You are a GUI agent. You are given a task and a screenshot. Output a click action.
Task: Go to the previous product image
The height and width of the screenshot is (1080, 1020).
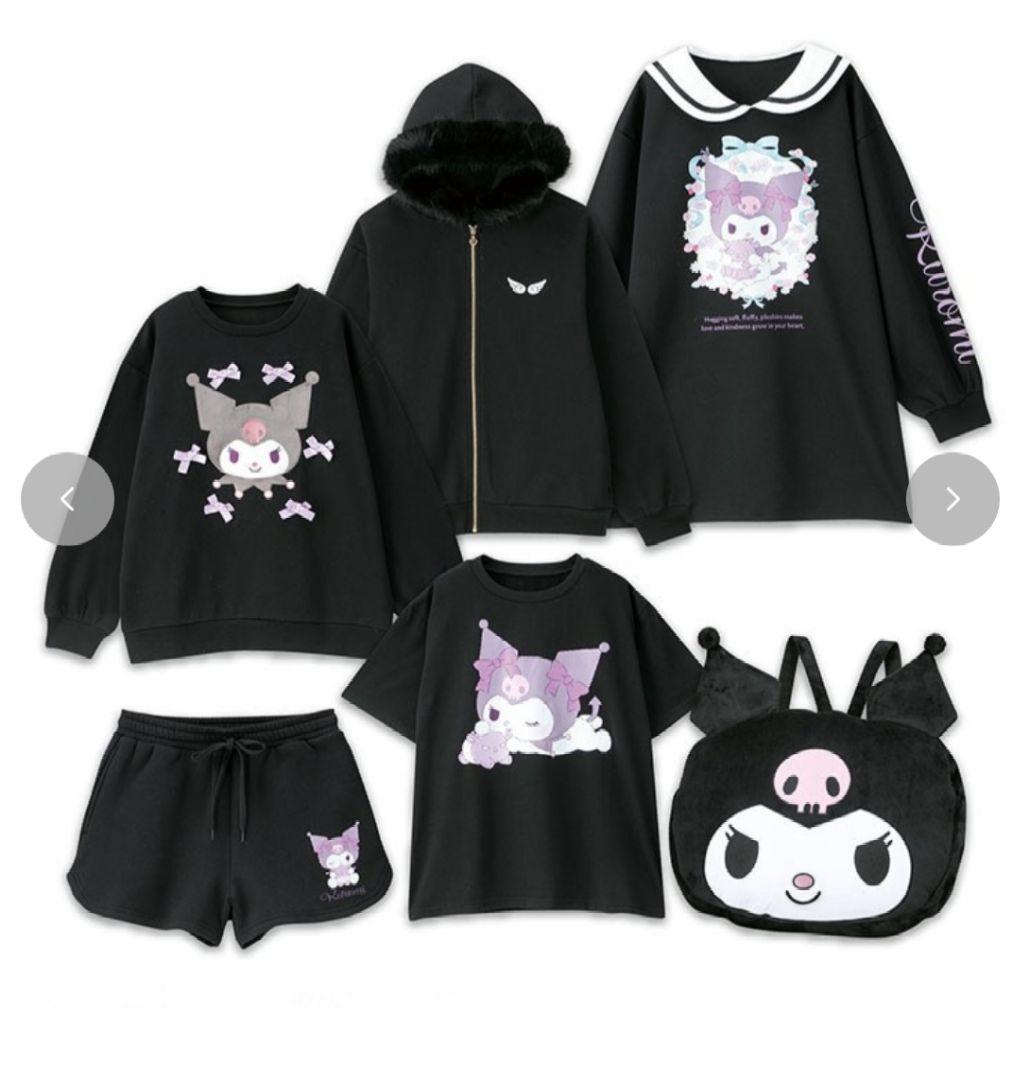click(67, 499)
